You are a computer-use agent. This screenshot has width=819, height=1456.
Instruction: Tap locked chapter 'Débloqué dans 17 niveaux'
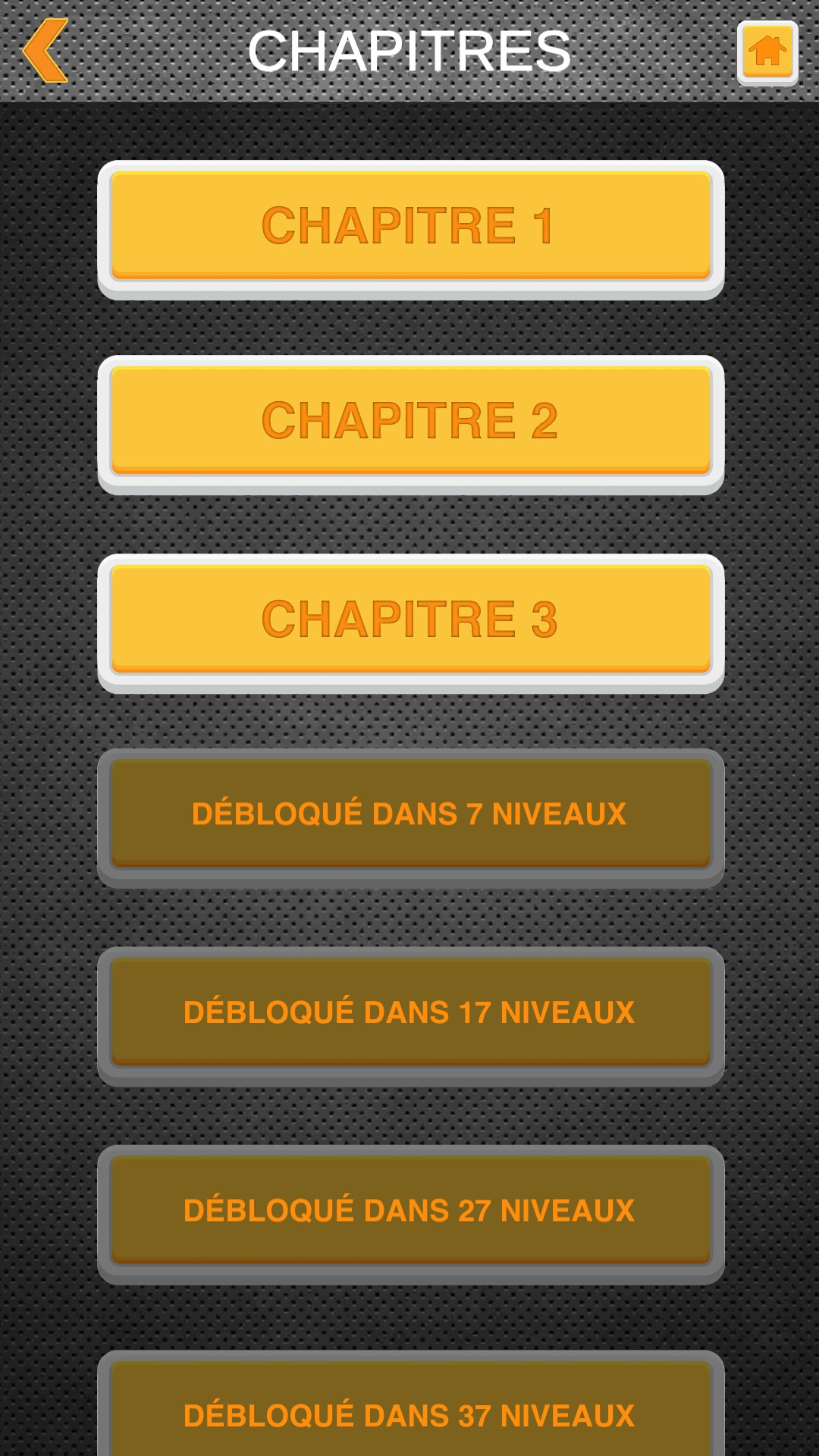coord(410,1013)
